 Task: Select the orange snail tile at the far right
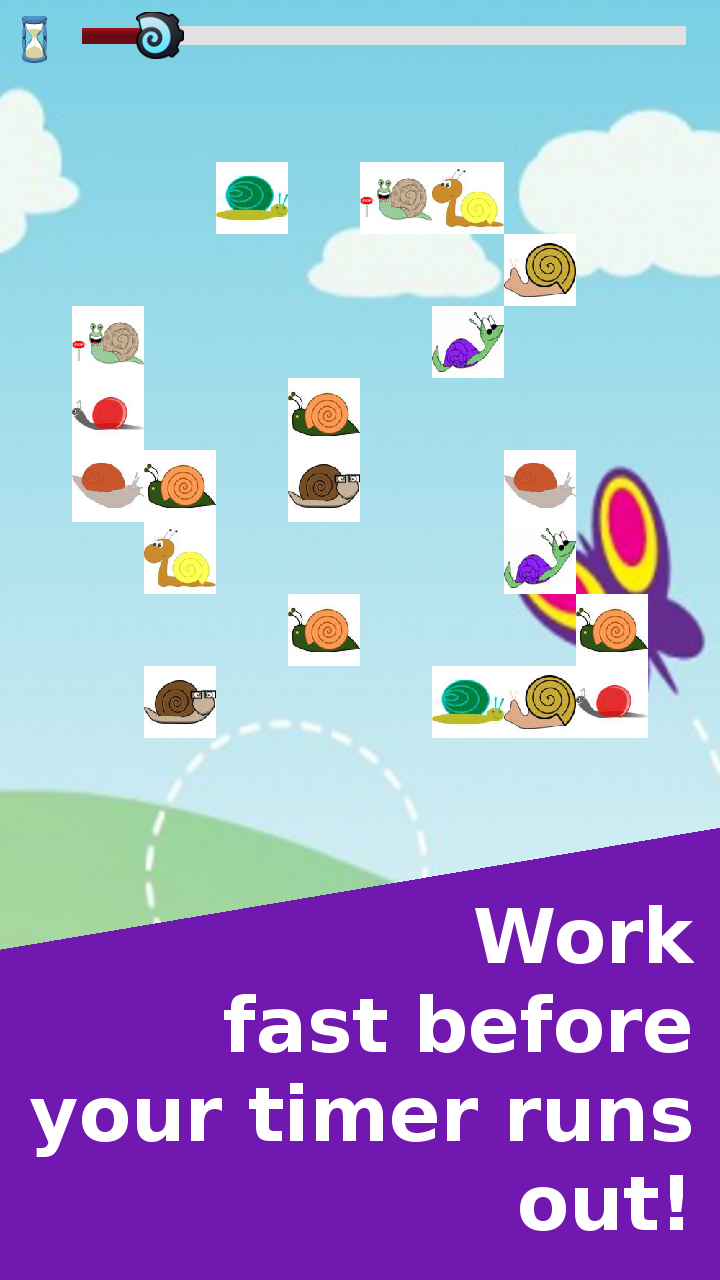click(x=613, y=630)
